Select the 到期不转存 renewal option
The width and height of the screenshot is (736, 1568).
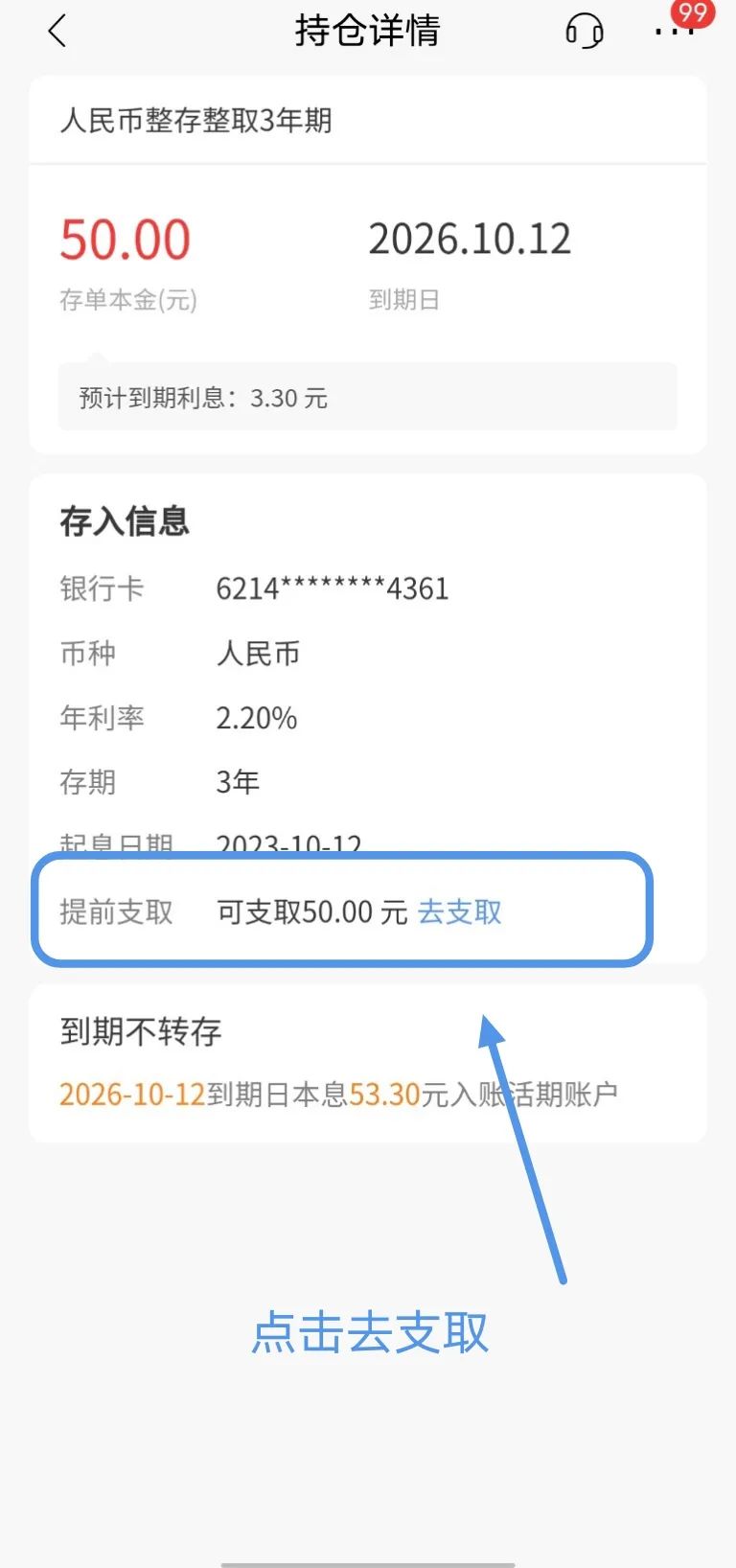(141, 1033)
